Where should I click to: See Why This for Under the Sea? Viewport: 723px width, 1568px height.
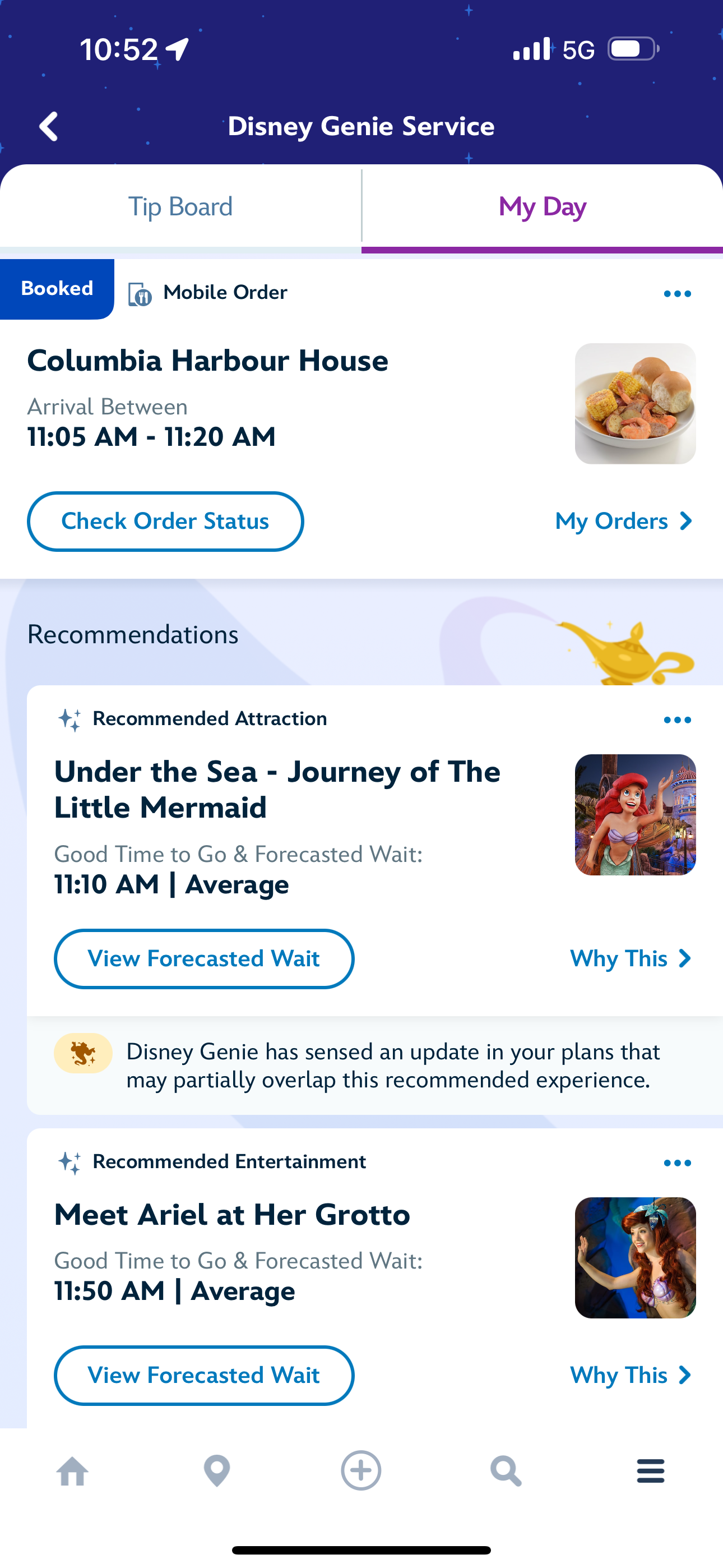(630, 959)
